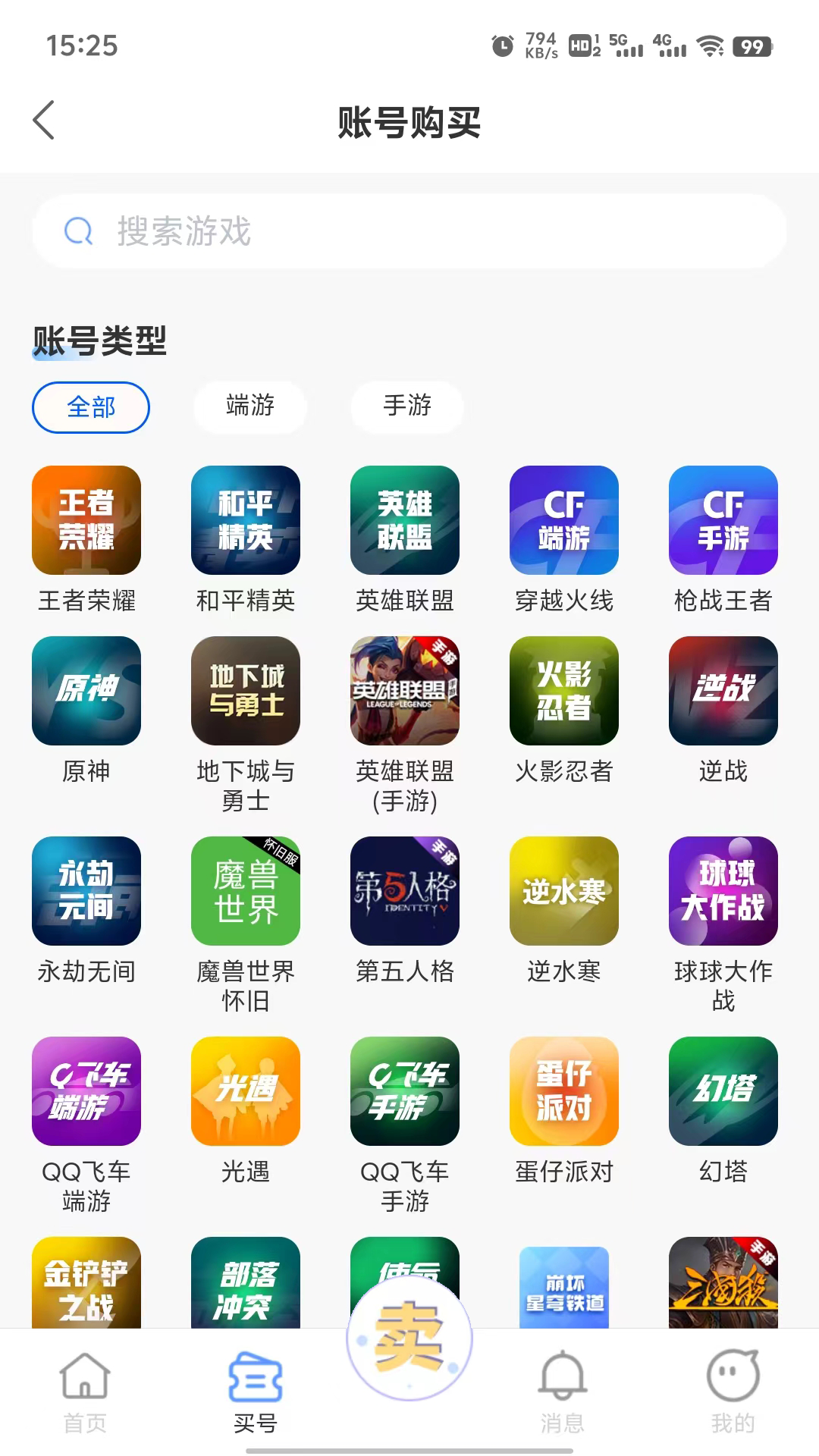Open the 球球大作战 game icon
The height and width of the screenshot is (1456, 819).
(723, 892)
